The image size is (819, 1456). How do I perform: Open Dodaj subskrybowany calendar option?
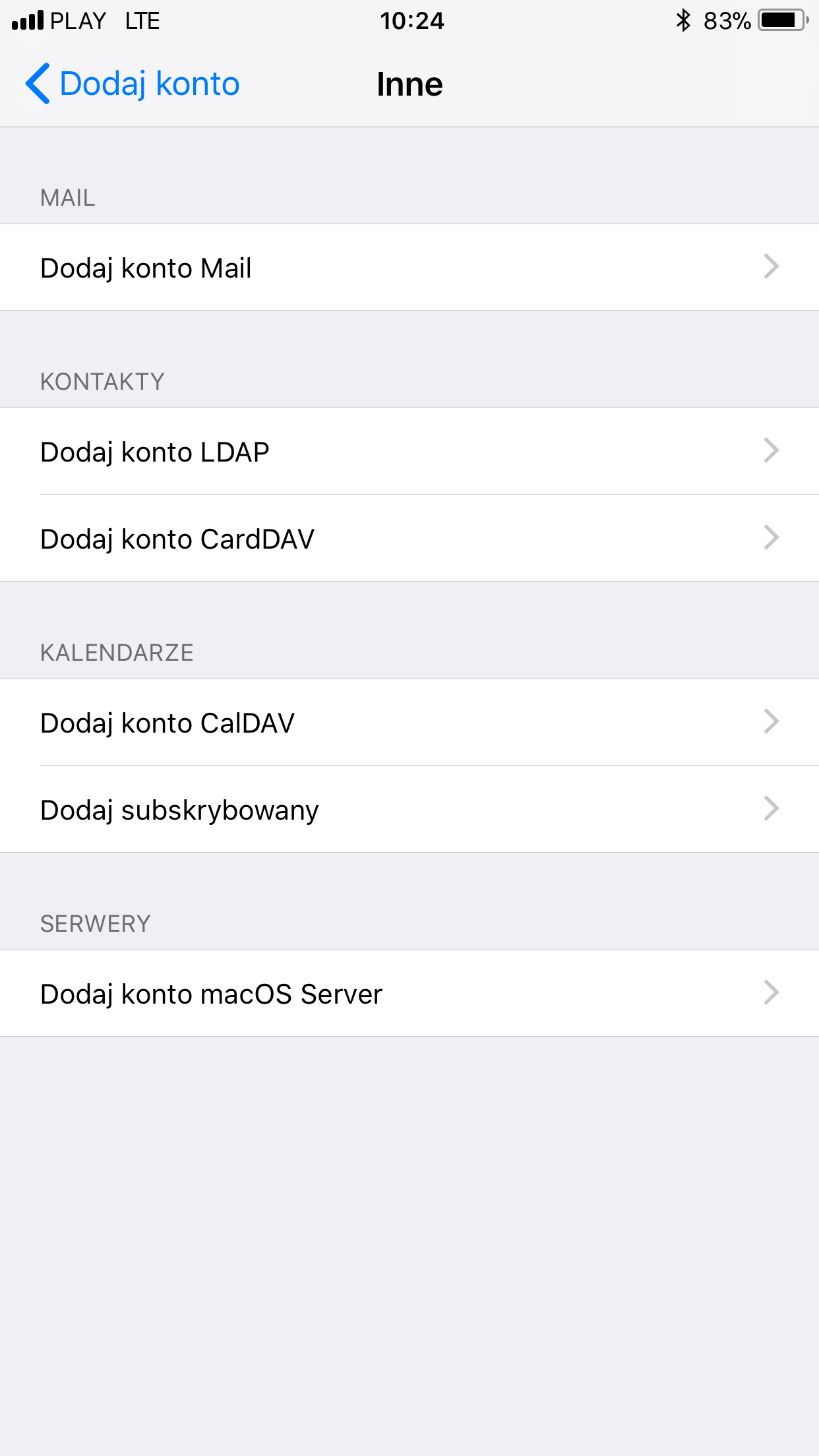tap(409, 809)
